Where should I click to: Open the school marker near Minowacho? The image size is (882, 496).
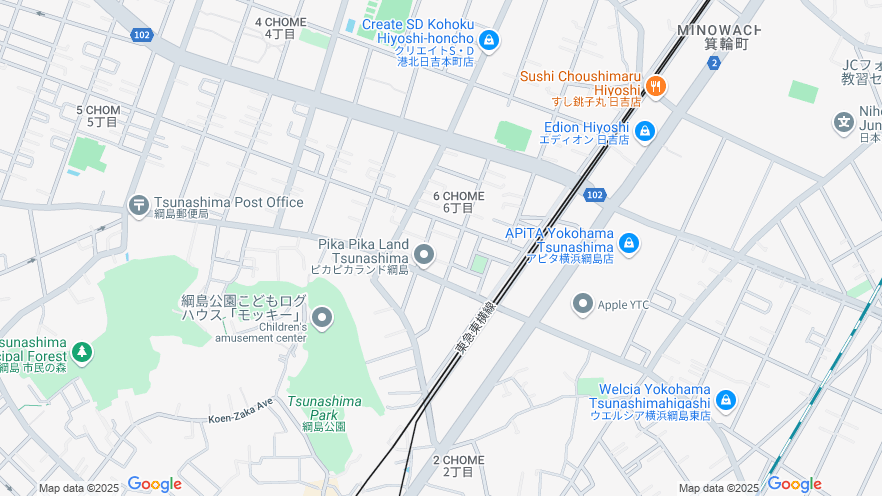pyautogui.click(x=844, y=123)
